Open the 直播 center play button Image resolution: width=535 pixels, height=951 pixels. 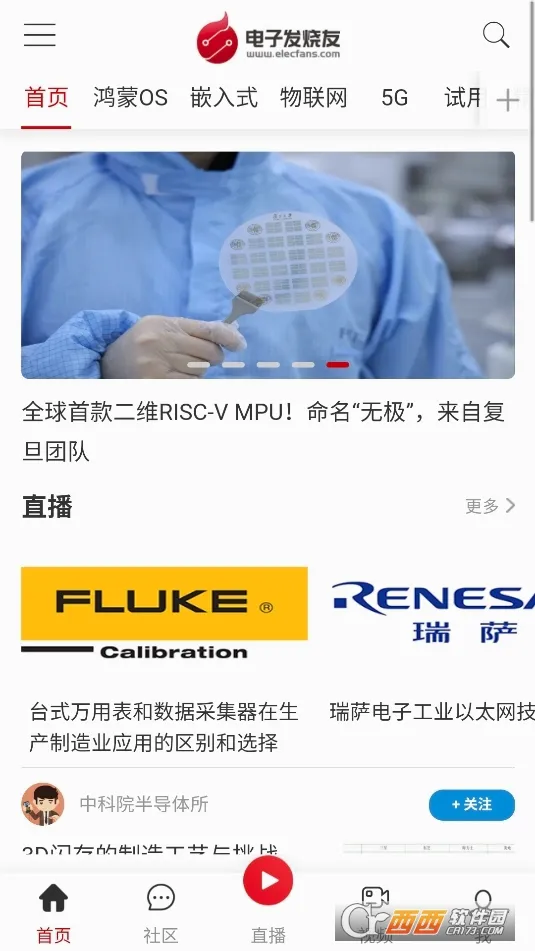click(268, 881)
